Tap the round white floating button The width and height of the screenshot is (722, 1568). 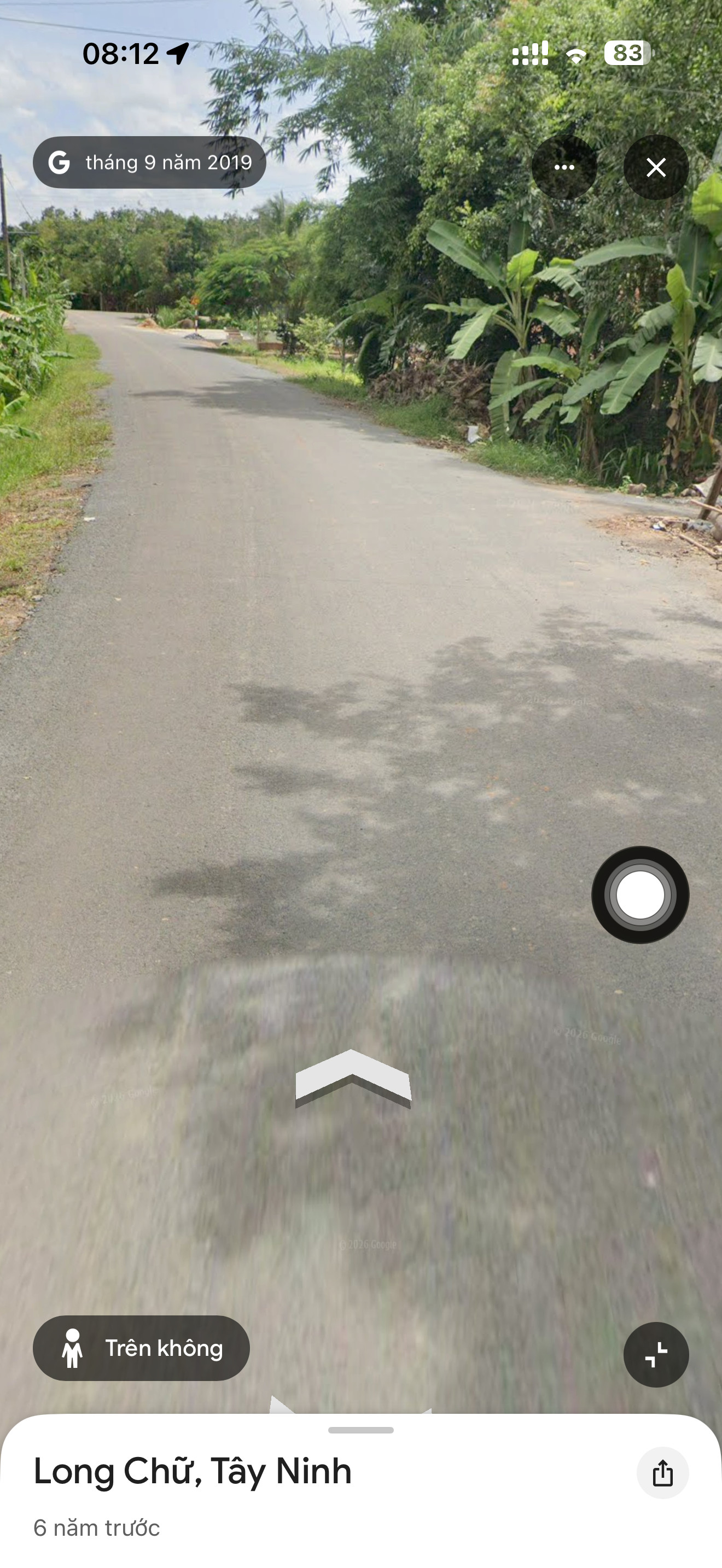click(640, 895)
